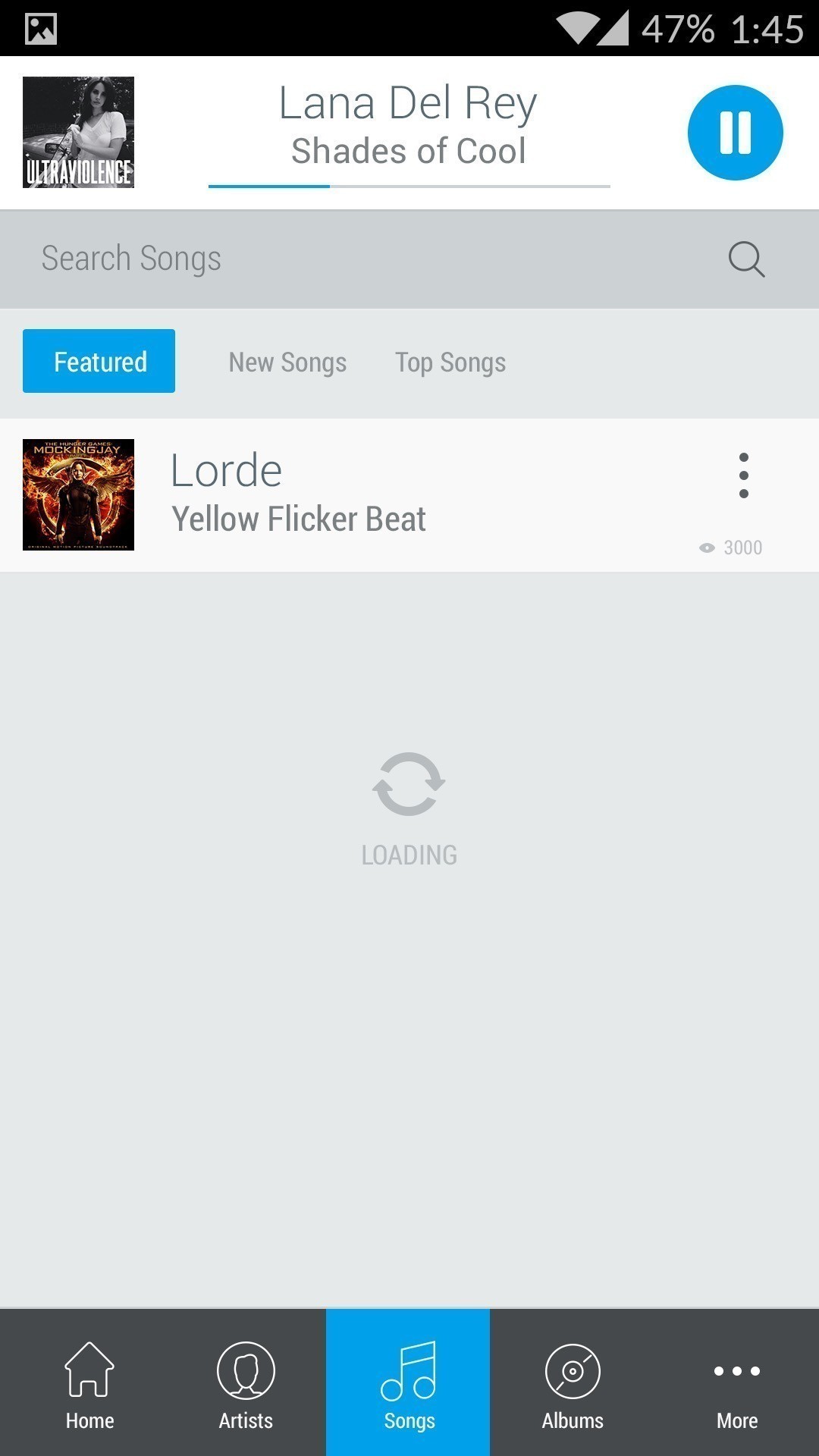Select the Songs music note icon
Image resolution: width=819 pixels, height=1456 pixels.
pyautogui.click(x=409, y=1370)
